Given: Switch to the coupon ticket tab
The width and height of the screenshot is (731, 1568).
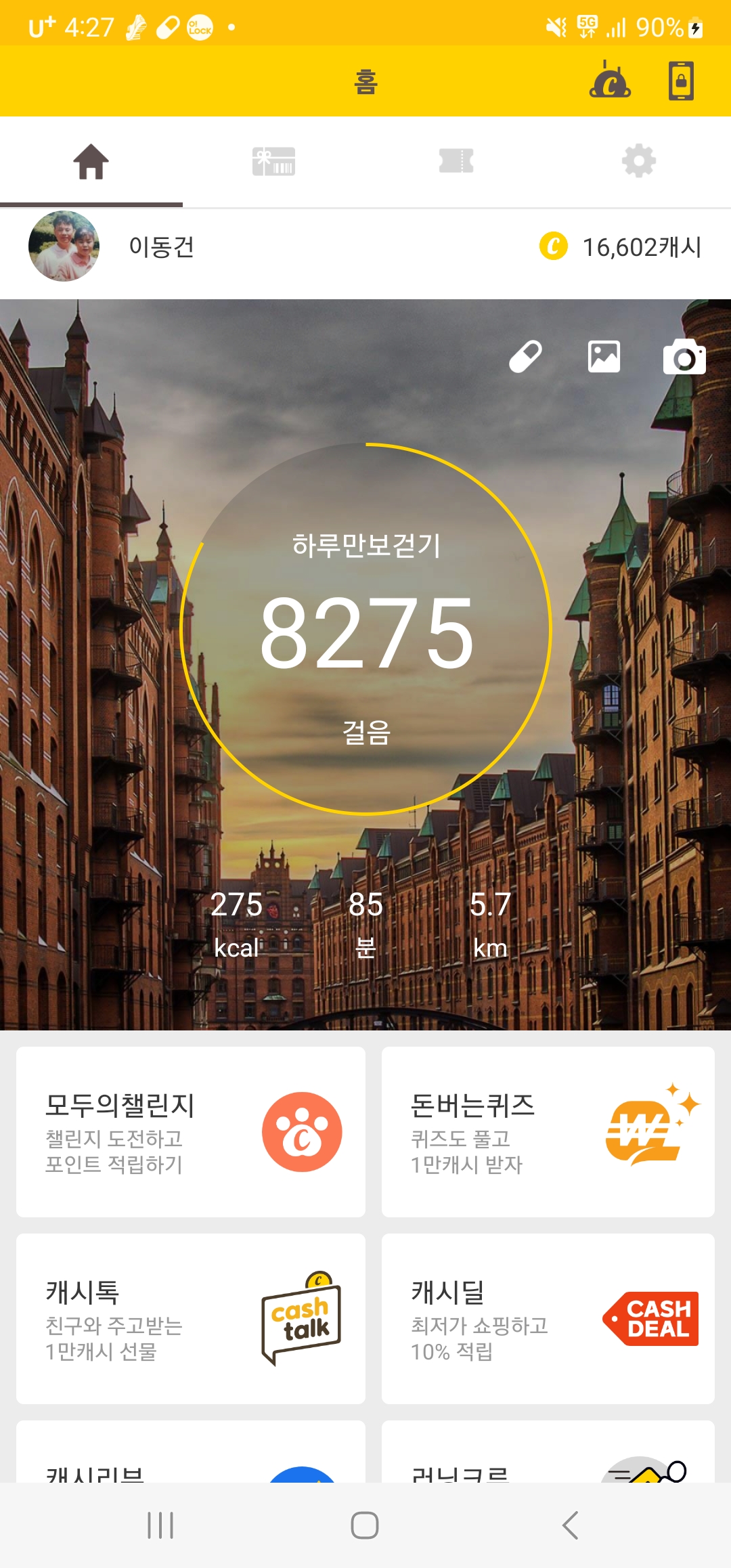Looking at the screenshot, I should tap(456, 161).
